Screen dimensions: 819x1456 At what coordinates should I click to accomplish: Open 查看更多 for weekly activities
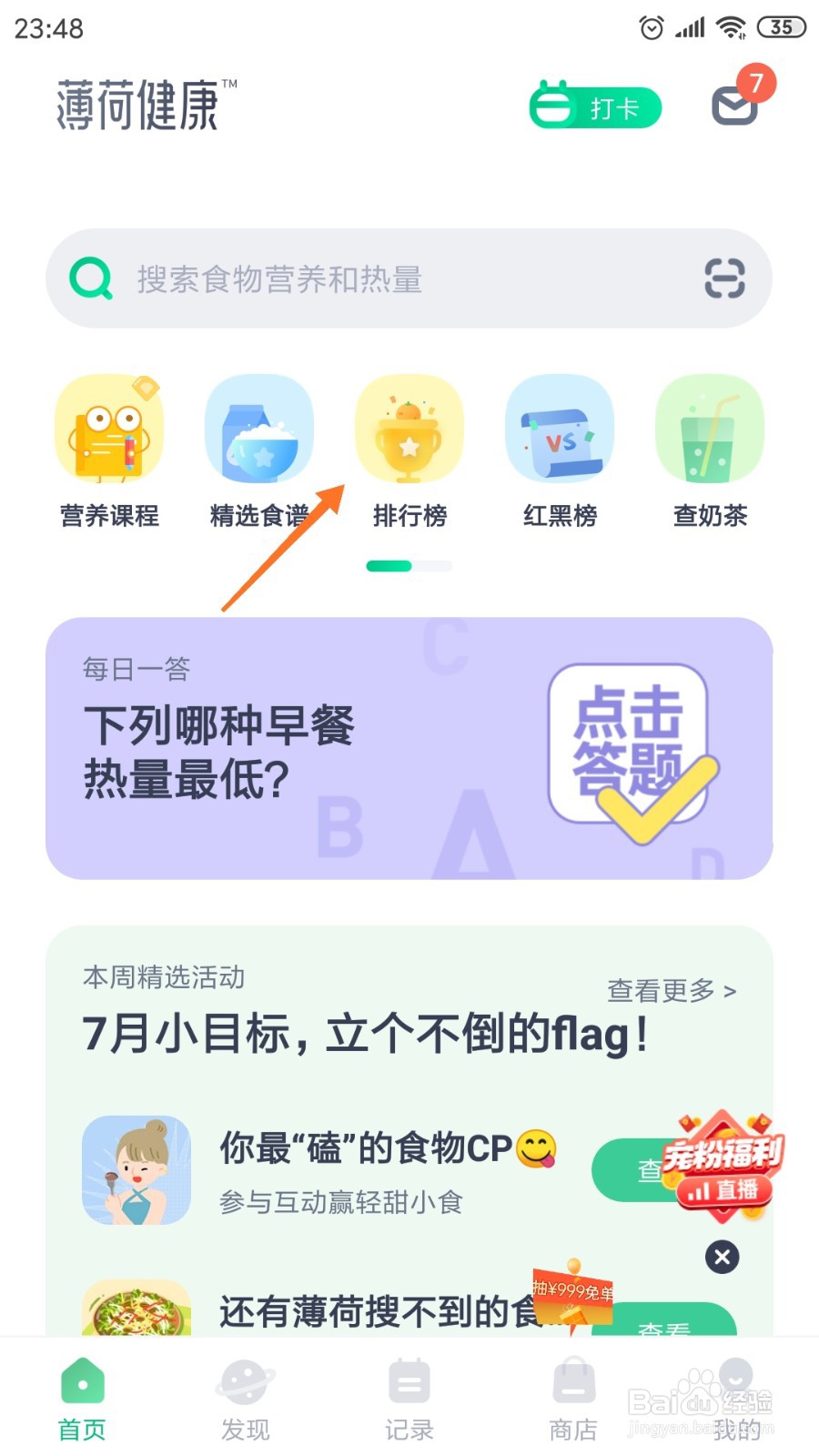[x=670, y=991]
